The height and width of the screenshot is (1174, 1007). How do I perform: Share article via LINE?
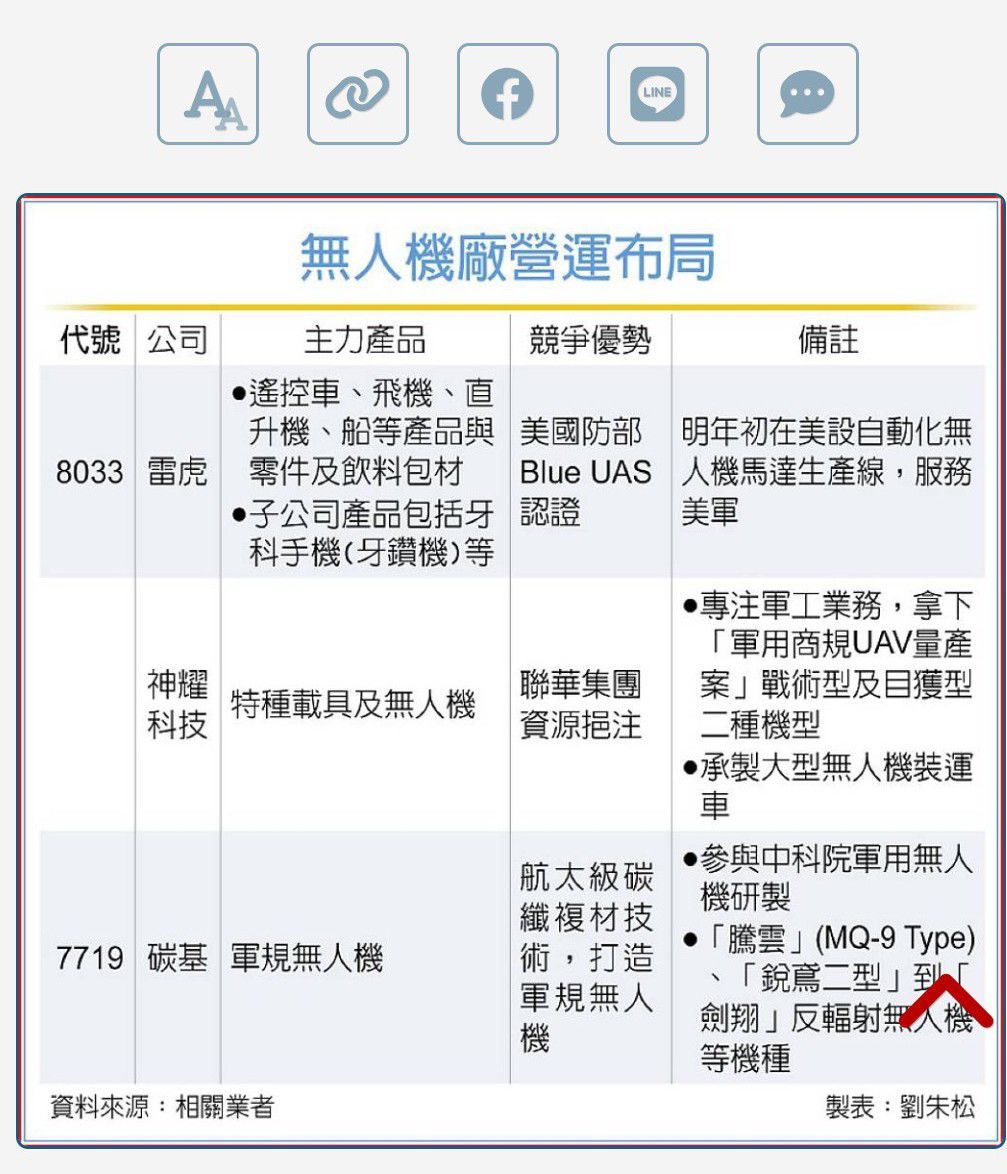658,94
